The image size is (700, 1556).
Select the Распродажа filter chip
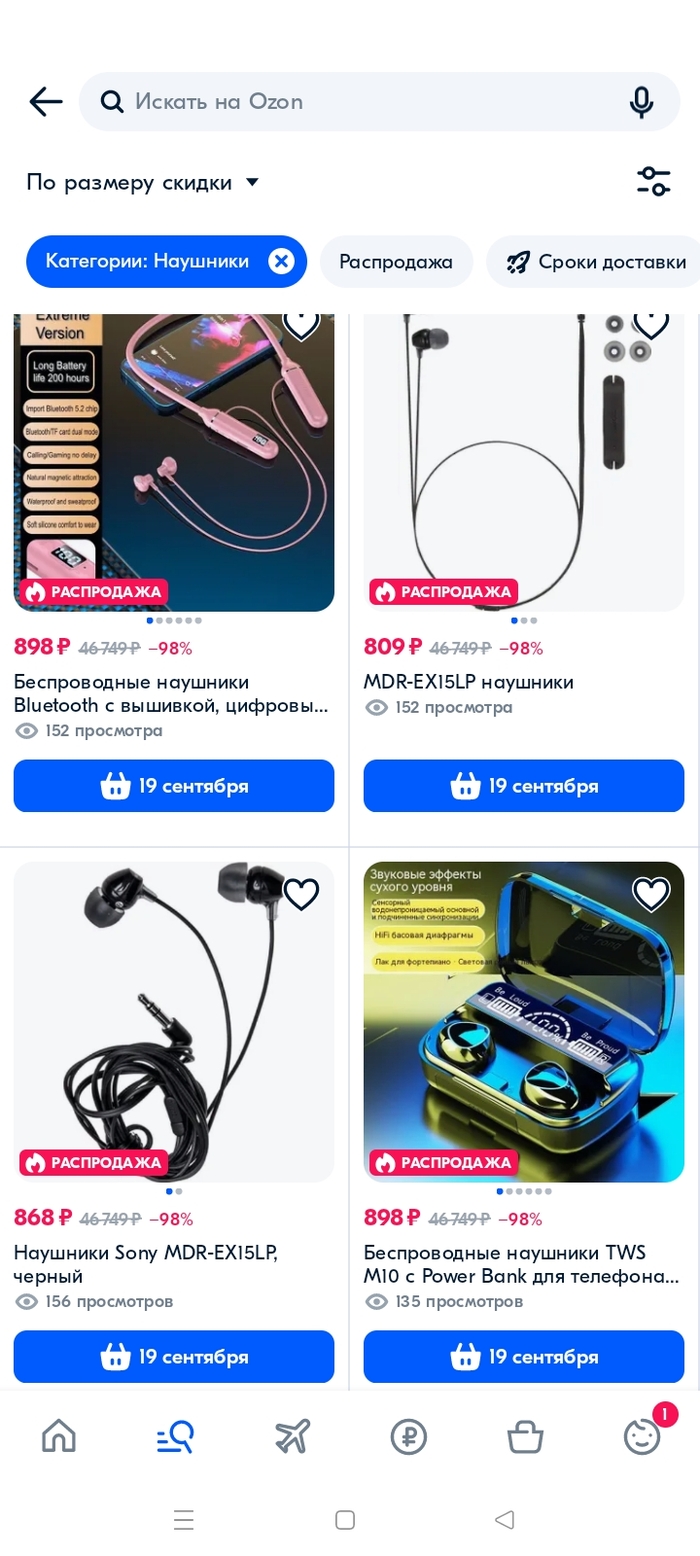[x=396, y=262]
